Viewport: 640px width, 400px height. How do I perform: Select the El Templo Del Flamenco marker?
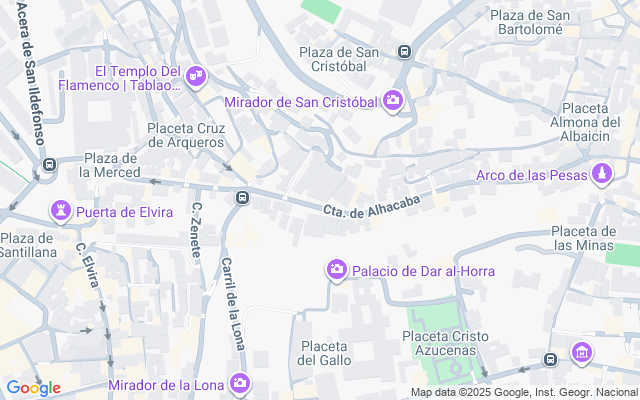click(x=196, y=74)
